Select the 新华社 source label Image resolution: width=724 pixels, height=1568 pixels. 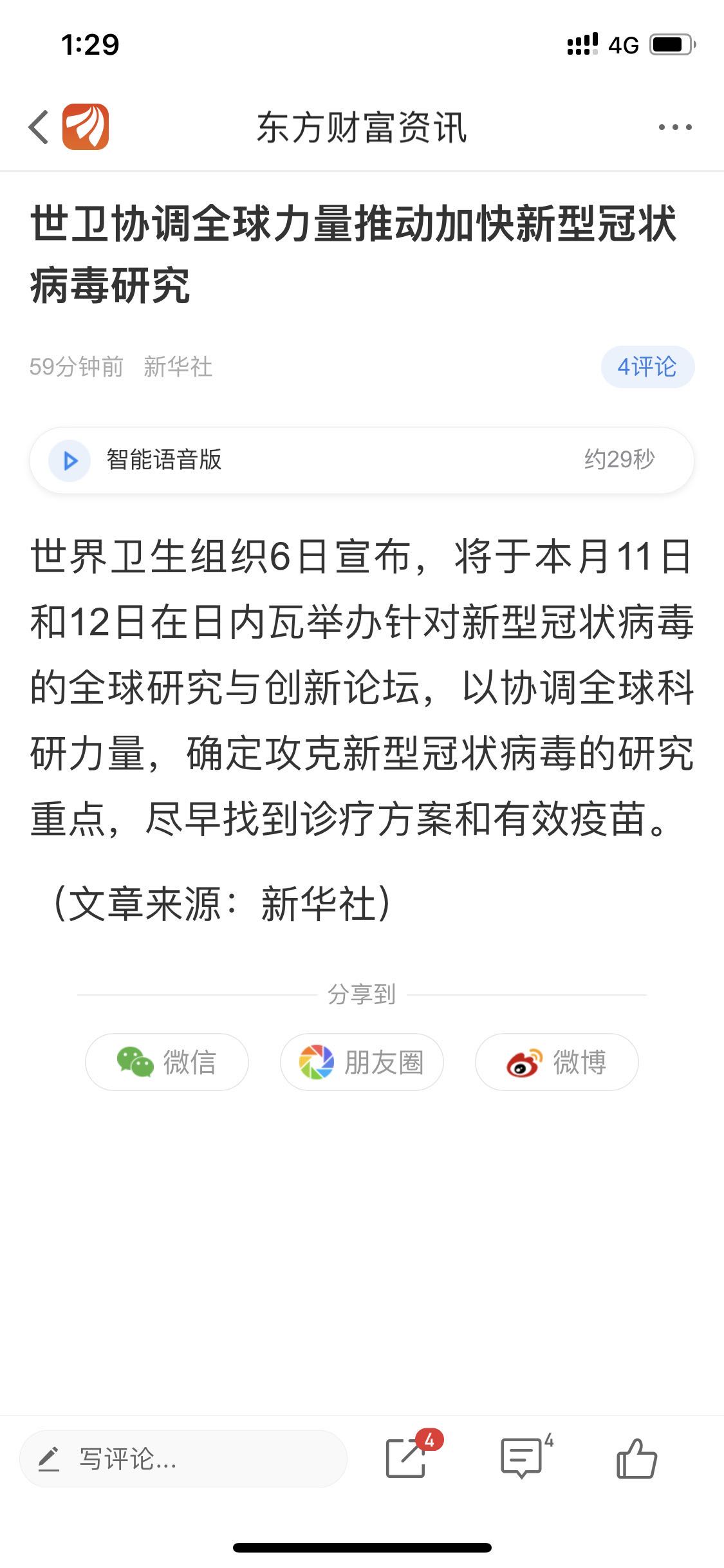pyautogui.click(x=178, y=367)
